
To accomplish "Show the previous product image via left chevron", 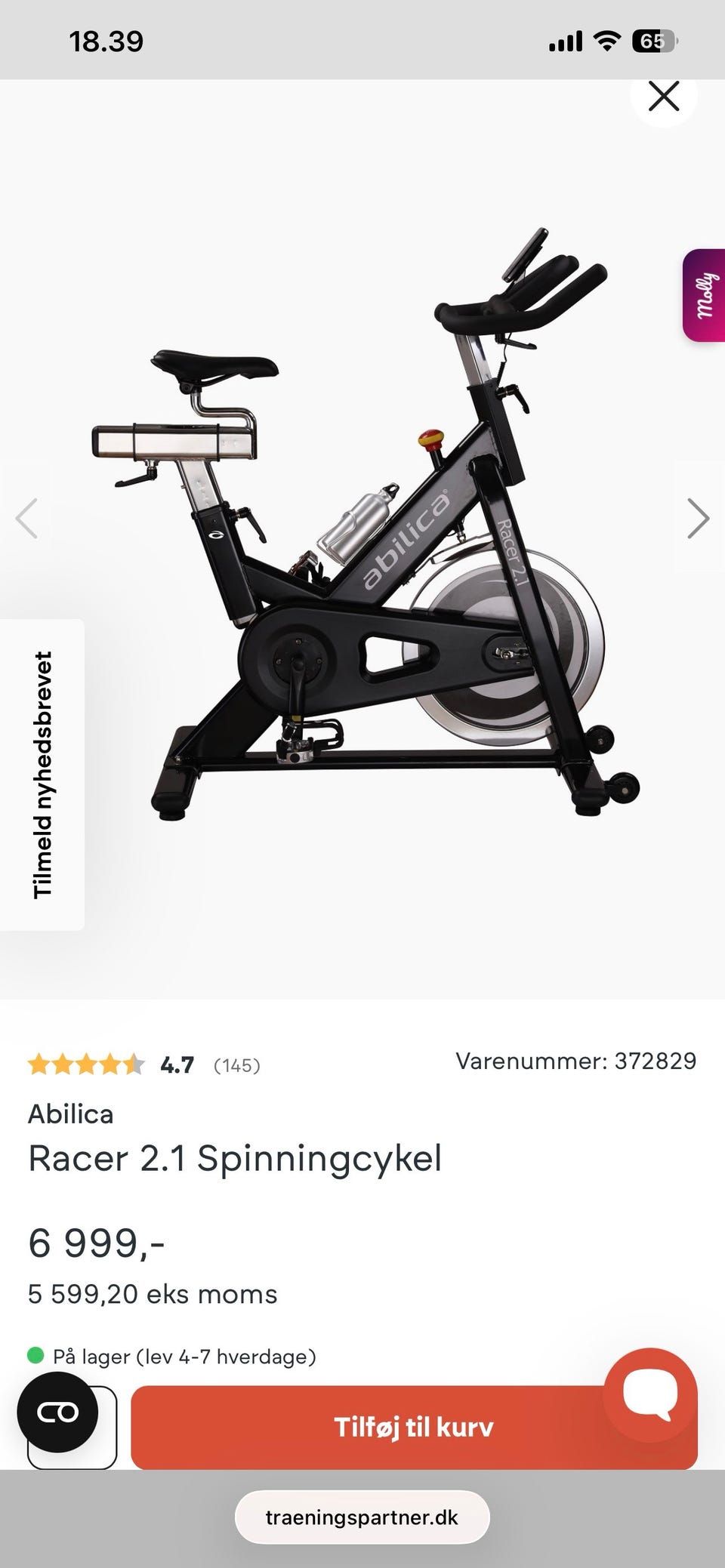I will coord(28,518).
